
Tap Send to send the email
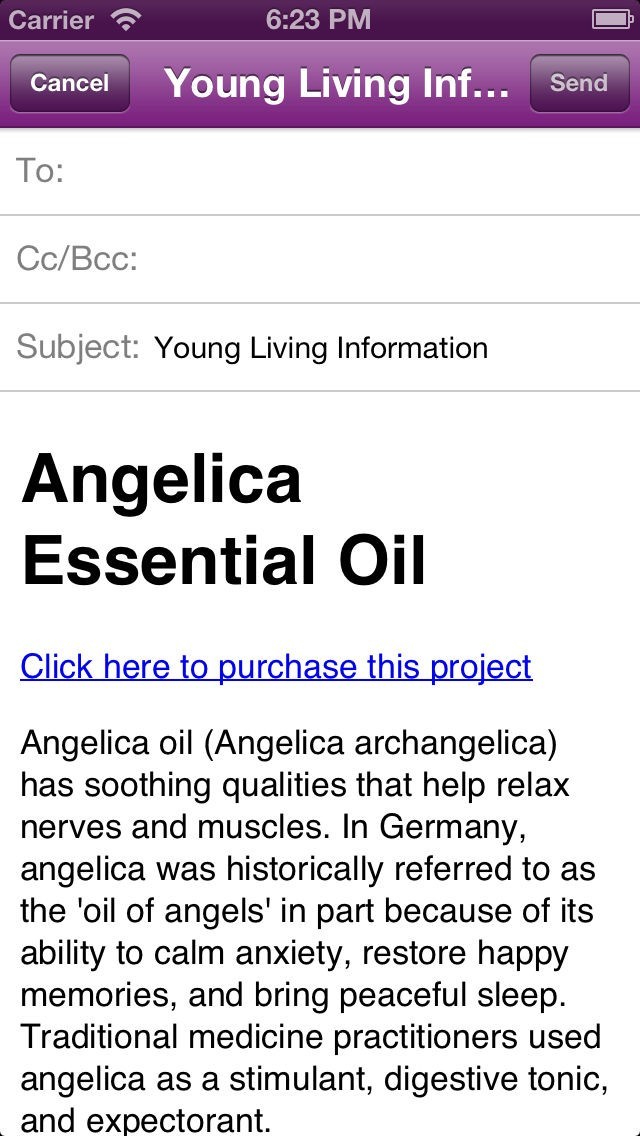point(578,83)
